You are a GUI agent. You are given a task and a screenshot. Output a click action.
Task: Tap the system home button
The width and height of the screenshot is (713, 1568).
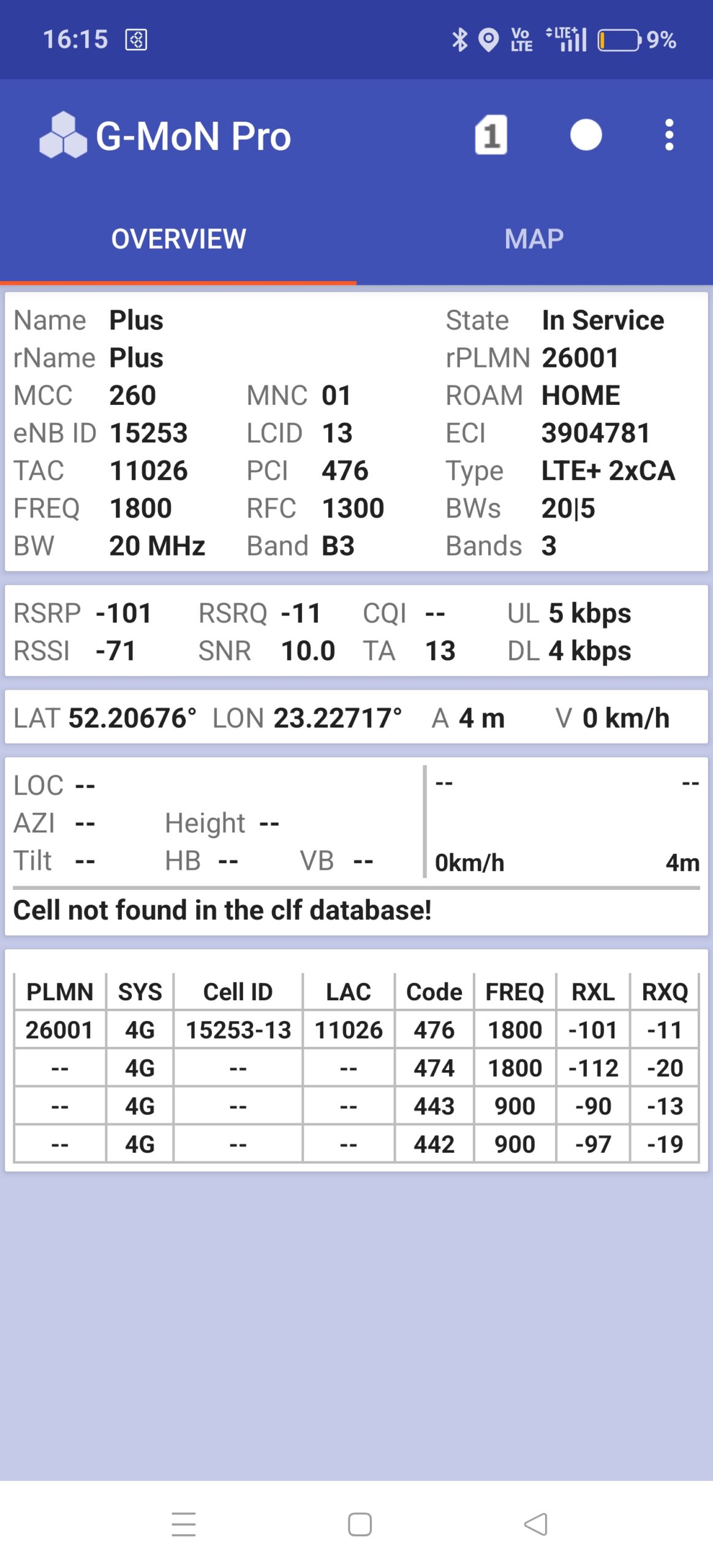(x=360, y=1524)
